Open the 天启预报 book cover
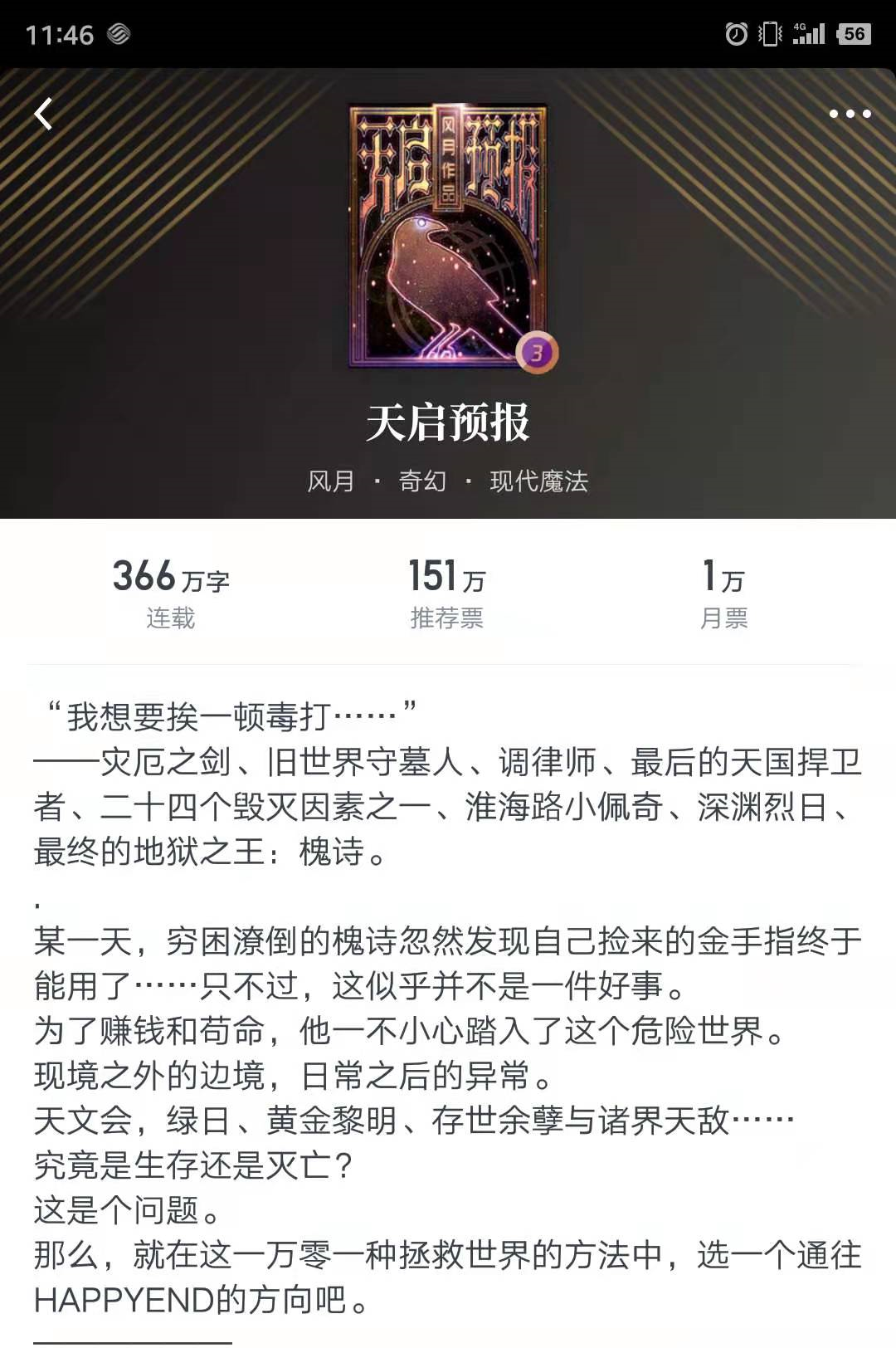This screenshot has height=1348, width=896. [448, 236]
